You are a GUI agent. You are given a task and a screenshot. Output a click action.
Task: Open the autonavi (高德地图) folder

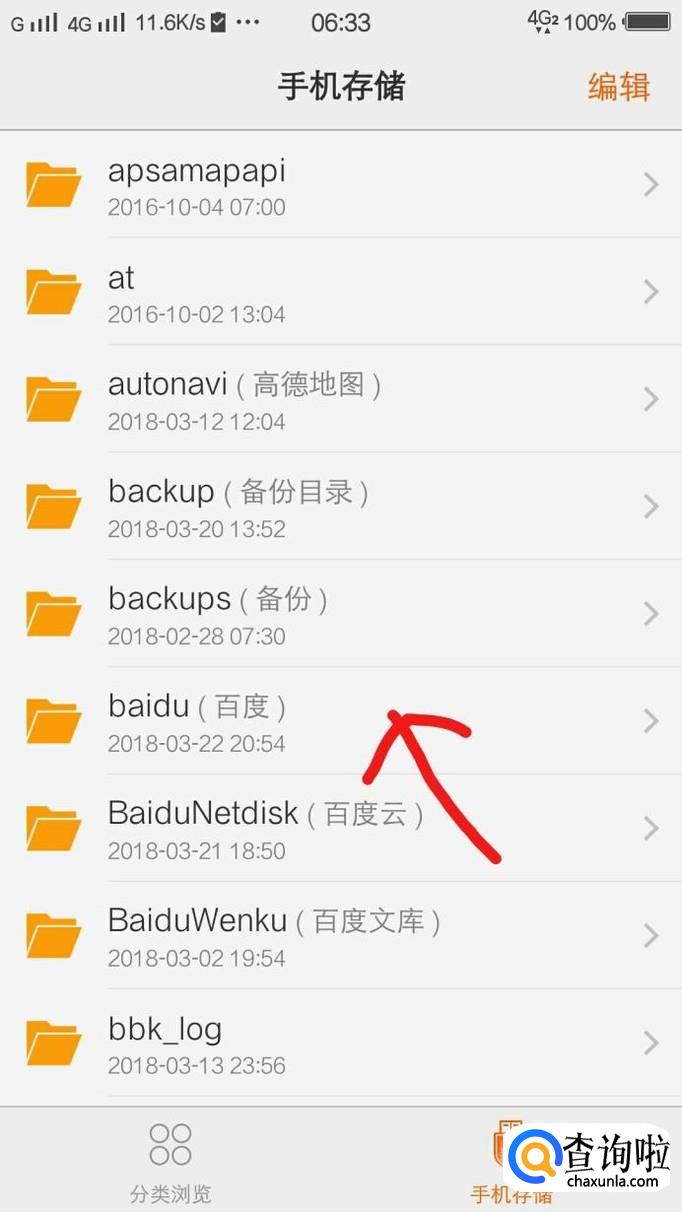pos(341,399)
